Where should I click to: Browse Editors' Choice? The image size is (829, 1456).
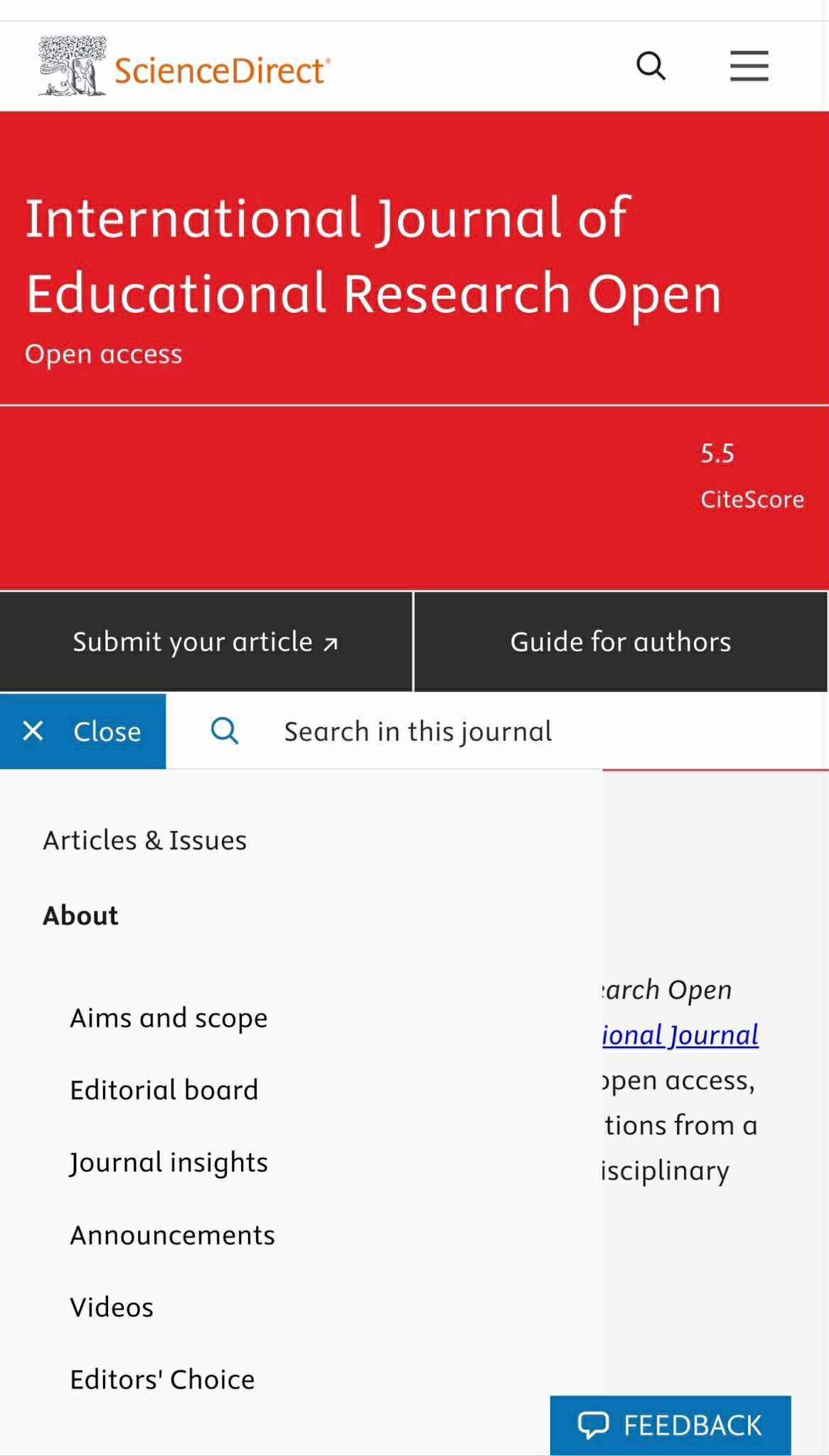tap(162, 1379)
